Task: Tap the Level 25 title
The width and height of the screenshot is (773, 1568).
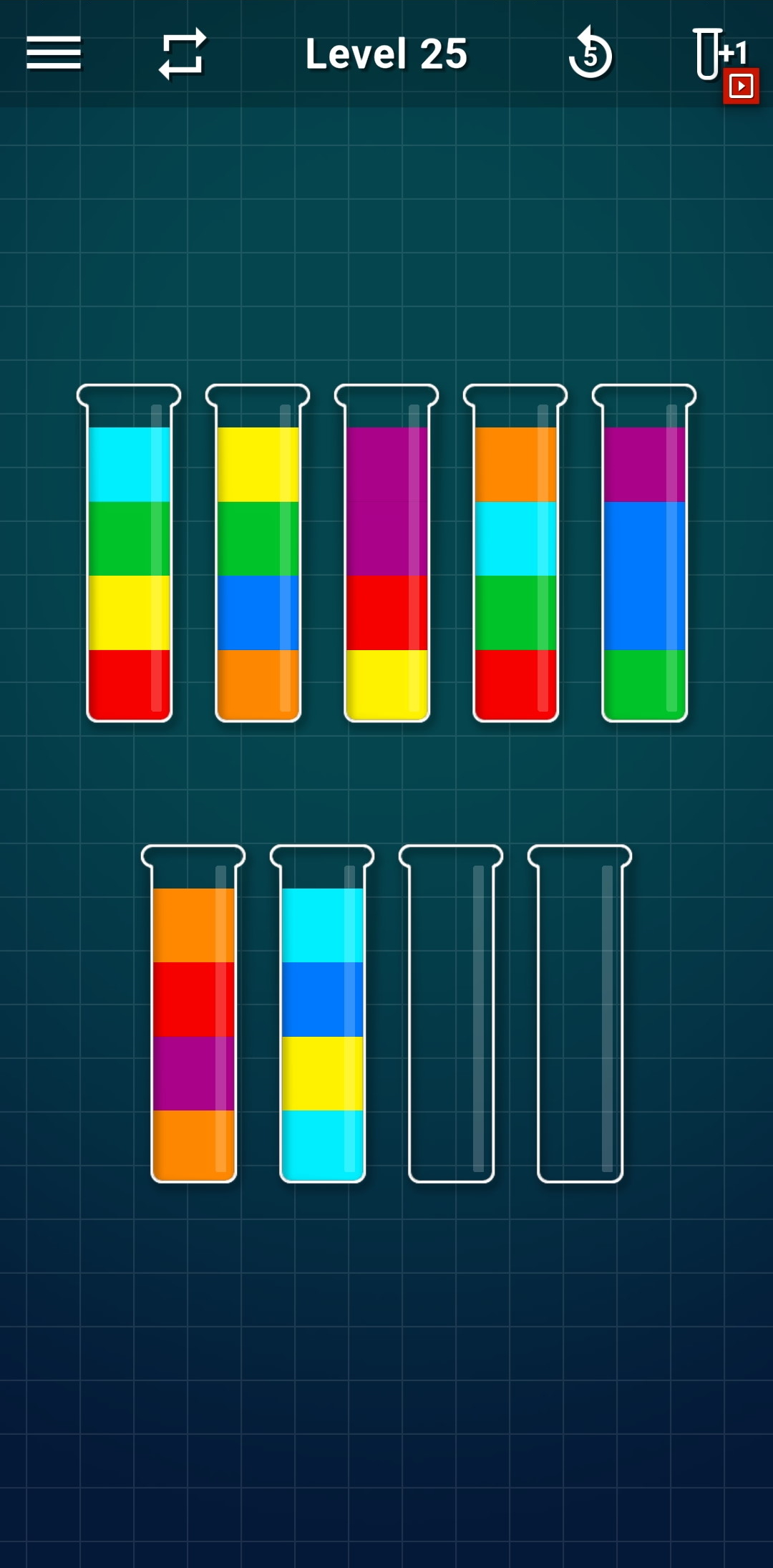Action: click(386, 54)
